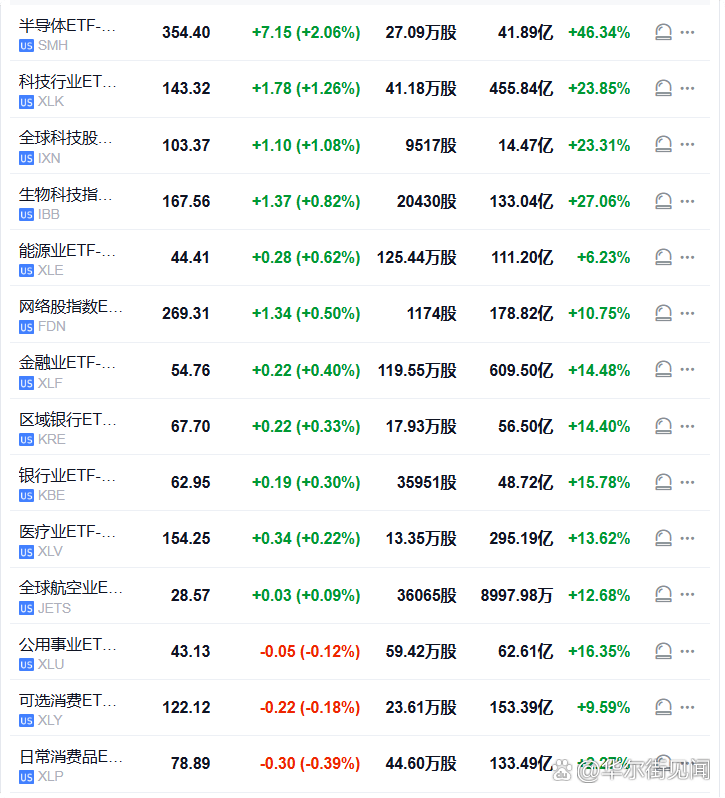Open the three-dot menu for JETS

click(687, 595)
